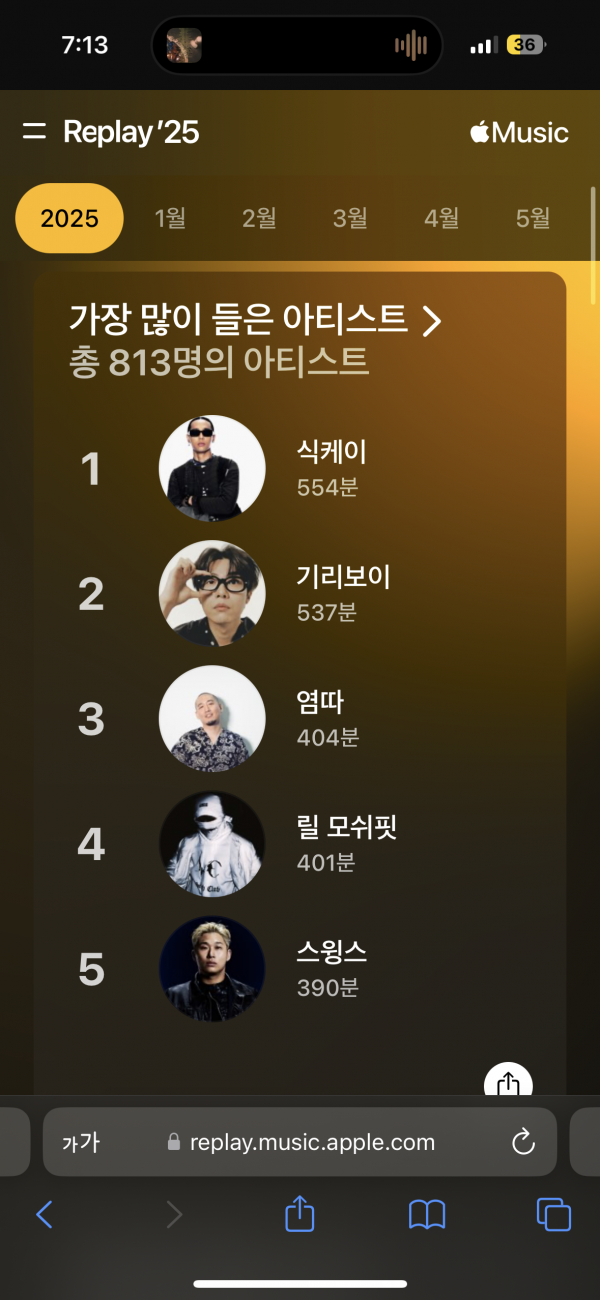
Task: Go back in Safari
Action: (x=44, y=1214)
